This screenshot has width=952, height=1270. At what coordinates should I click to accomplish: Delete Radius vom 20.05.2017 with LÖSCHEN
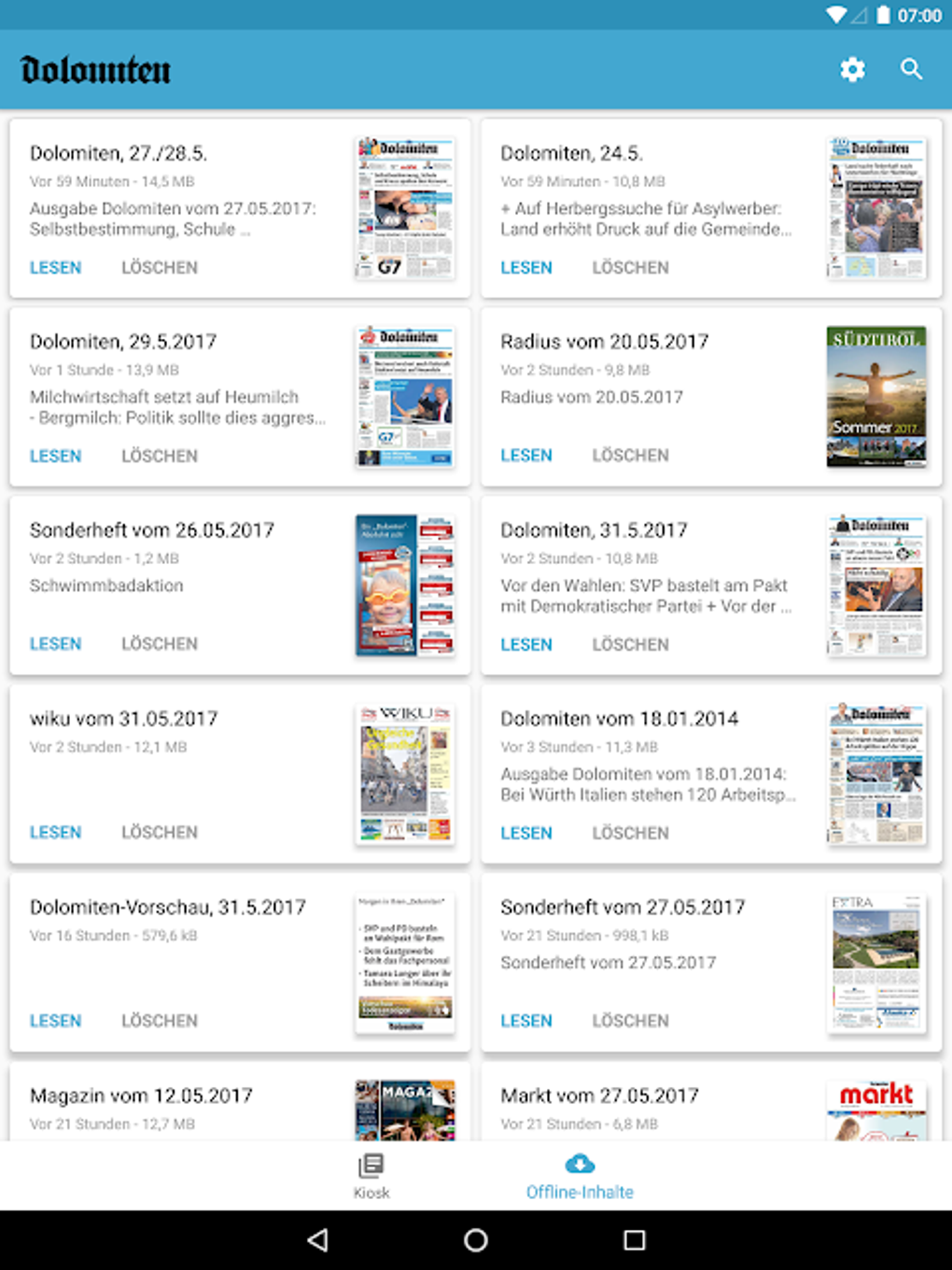pyautogui.click(x=630, y=455)
